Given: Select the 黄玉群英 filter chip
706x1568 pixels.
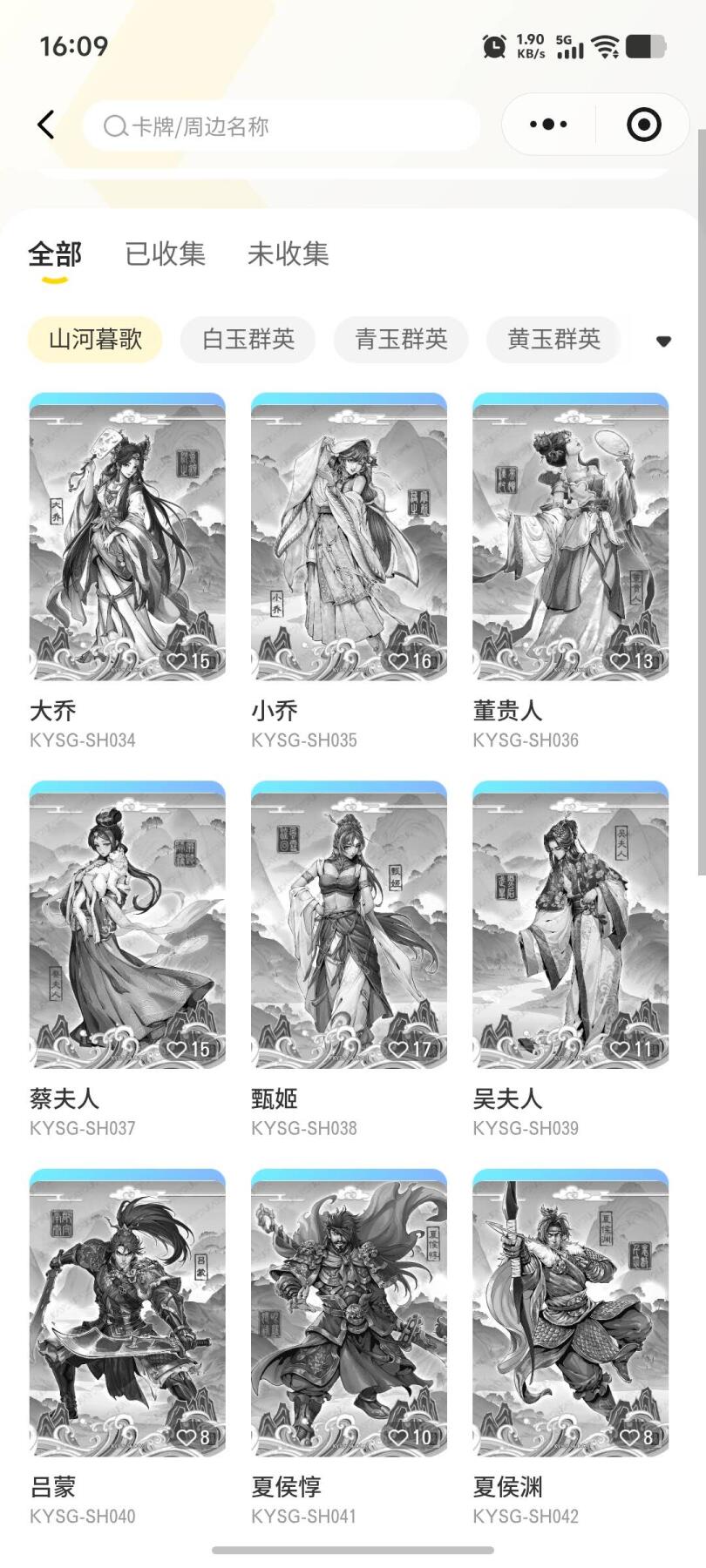Looking at the screenshot, I should click(x=553, y=340).
